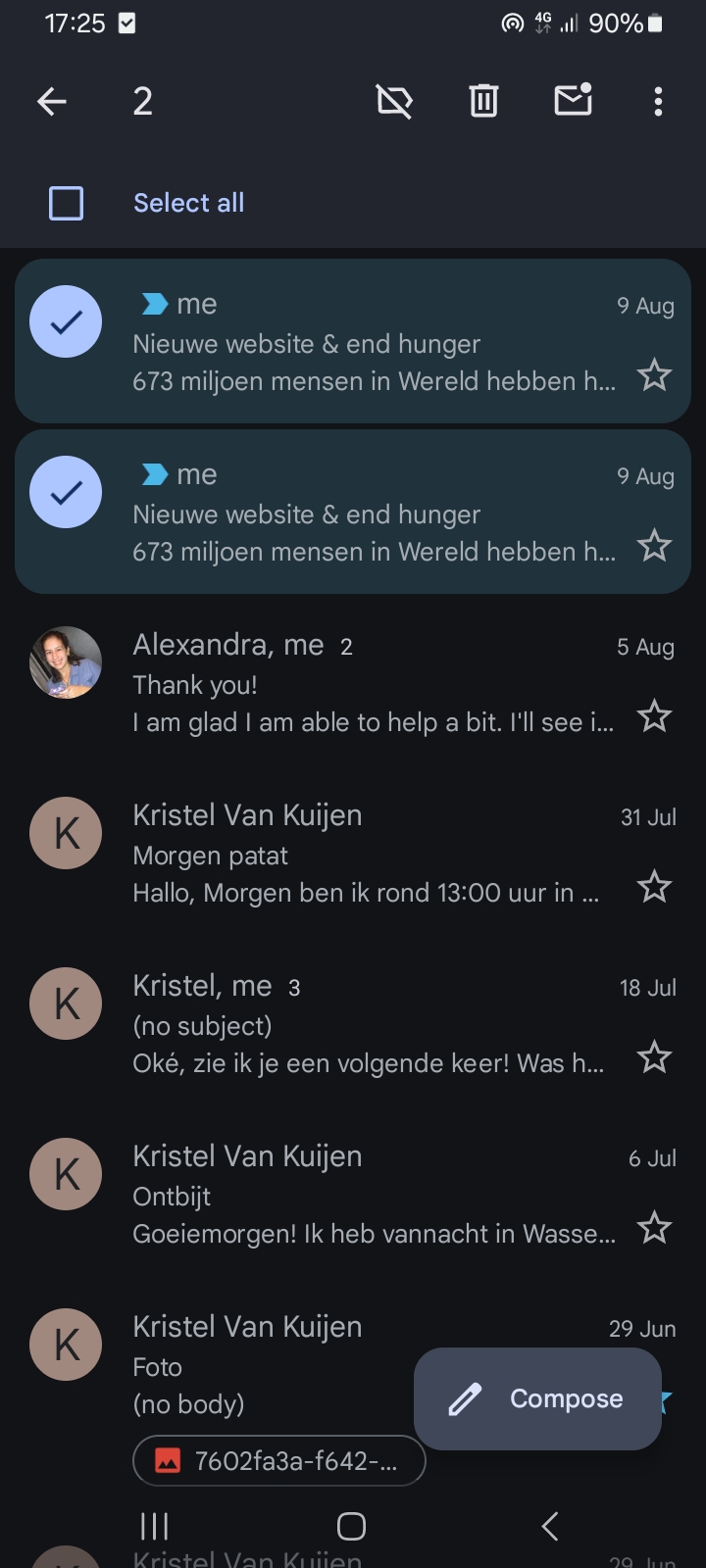Open the Kristel, me (no subject) thread

click(x=373, y=1025)
